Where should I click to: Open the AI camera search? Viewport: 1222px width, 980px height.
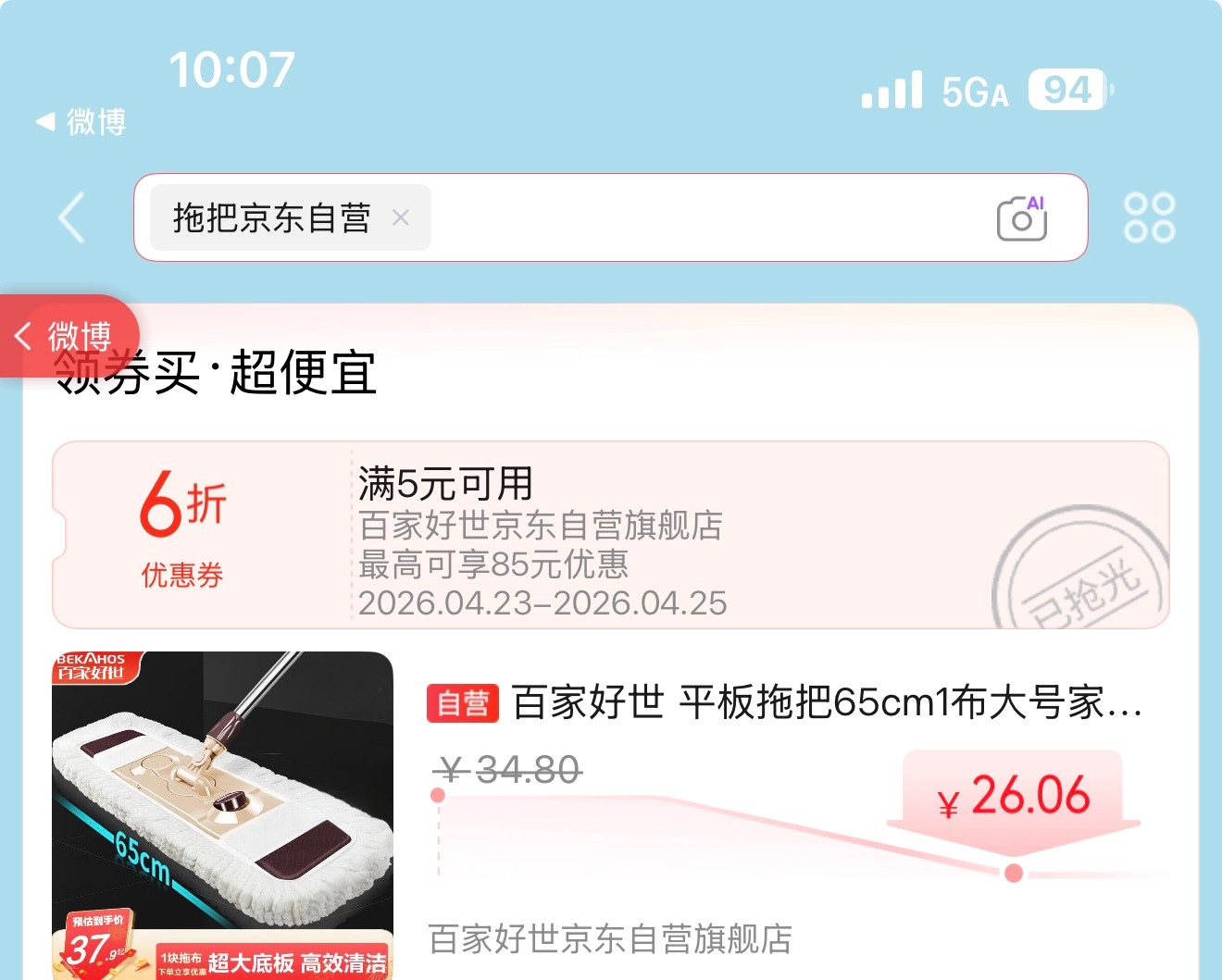[1021, 218]
